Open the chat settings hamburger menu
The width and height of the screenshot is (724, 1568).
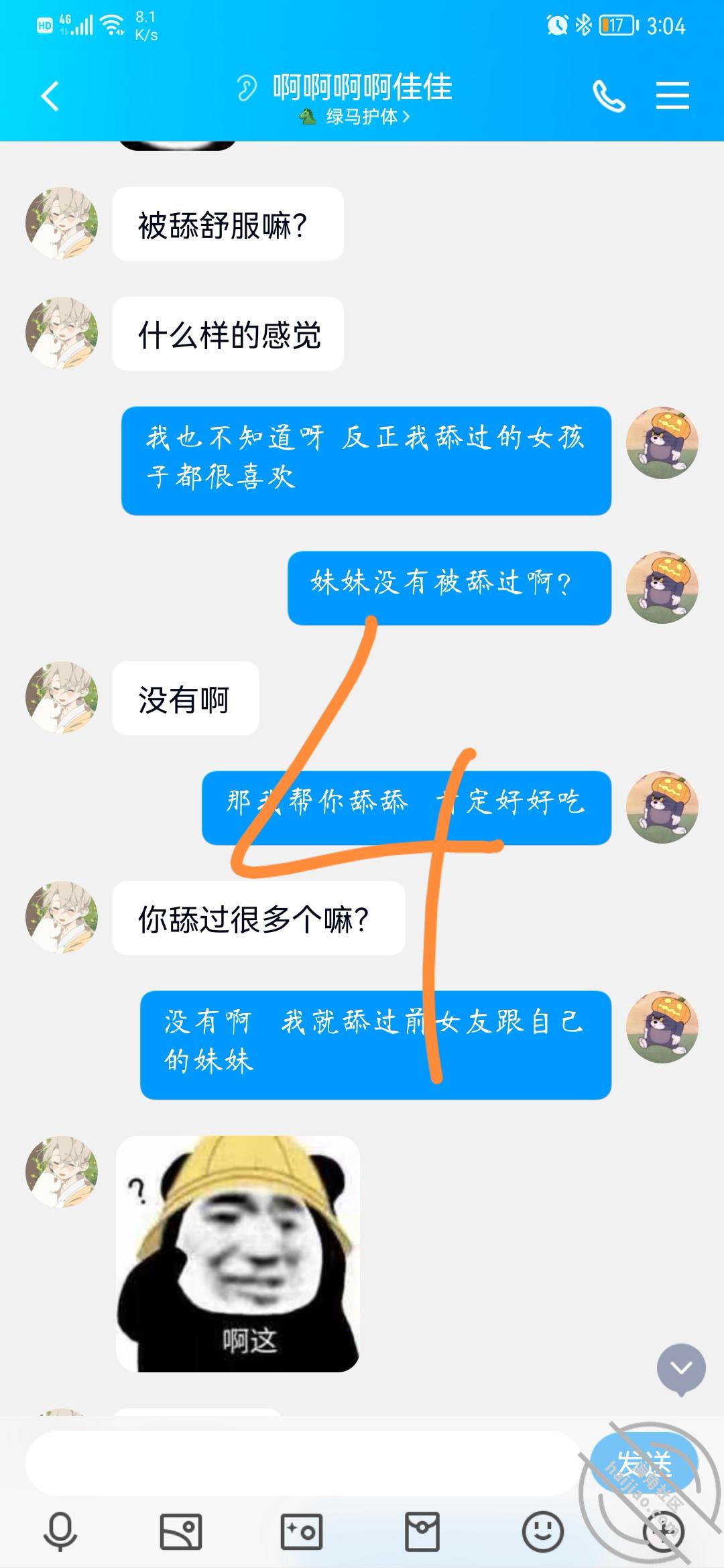672,95
